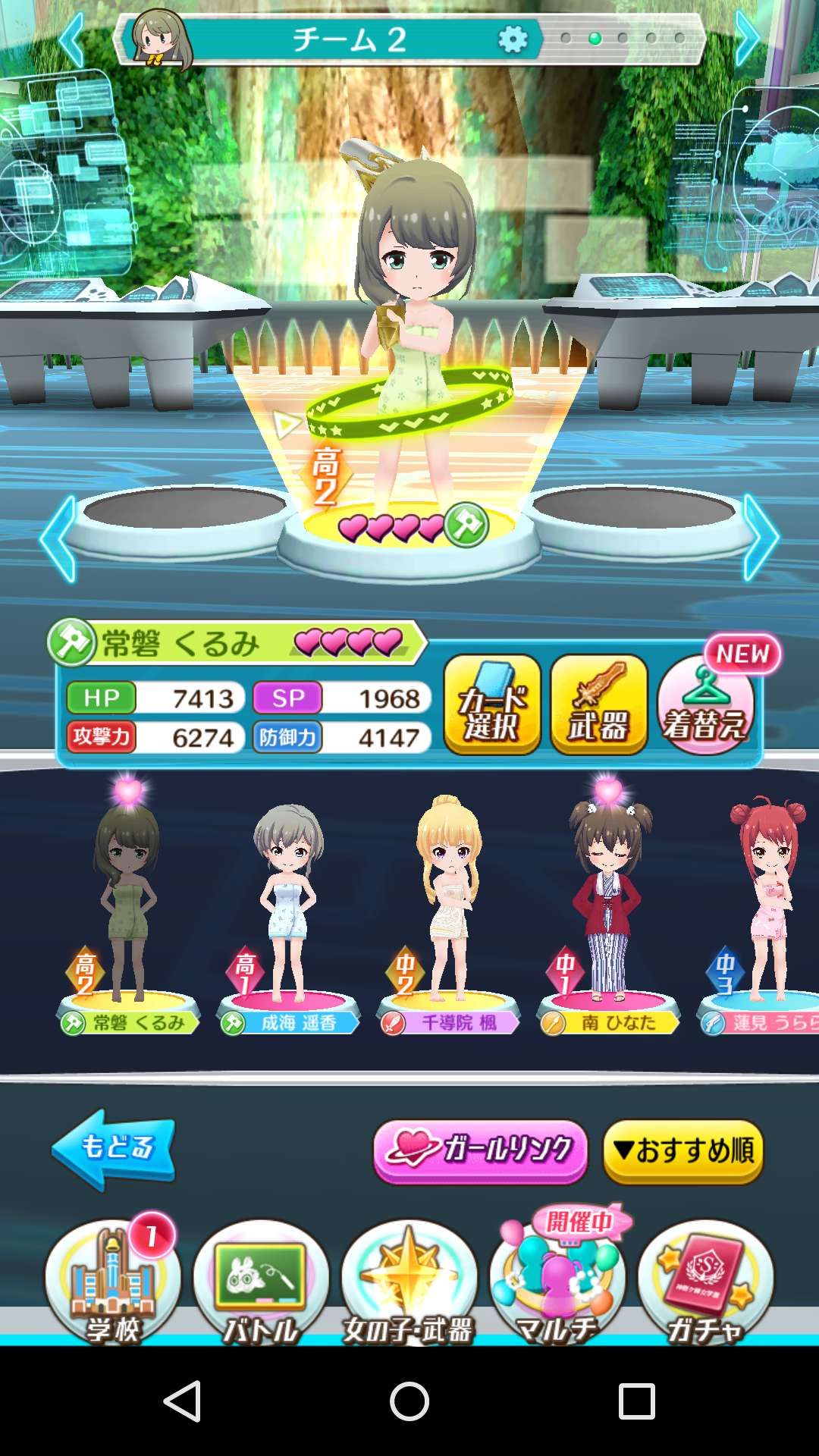Open the 着替え outfit change button
The height and width of the screenshot is (1456, 819).
tap(706, 705)
